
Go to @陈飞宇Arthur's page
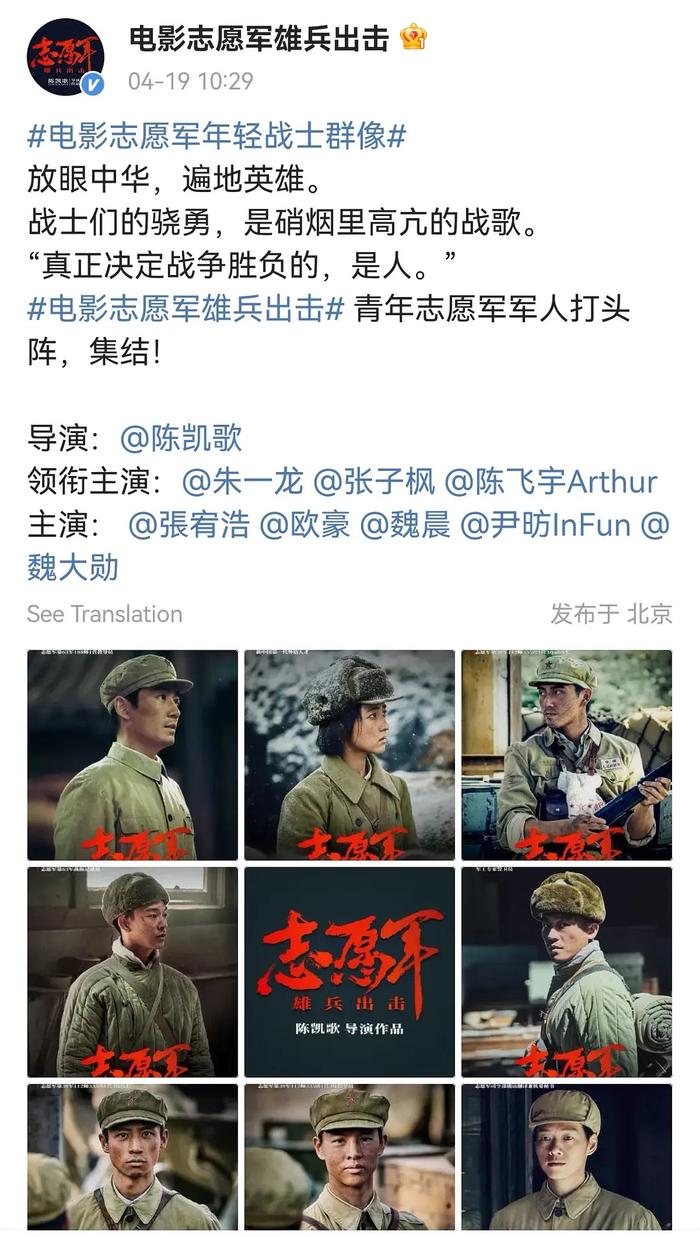pos(551,481)
